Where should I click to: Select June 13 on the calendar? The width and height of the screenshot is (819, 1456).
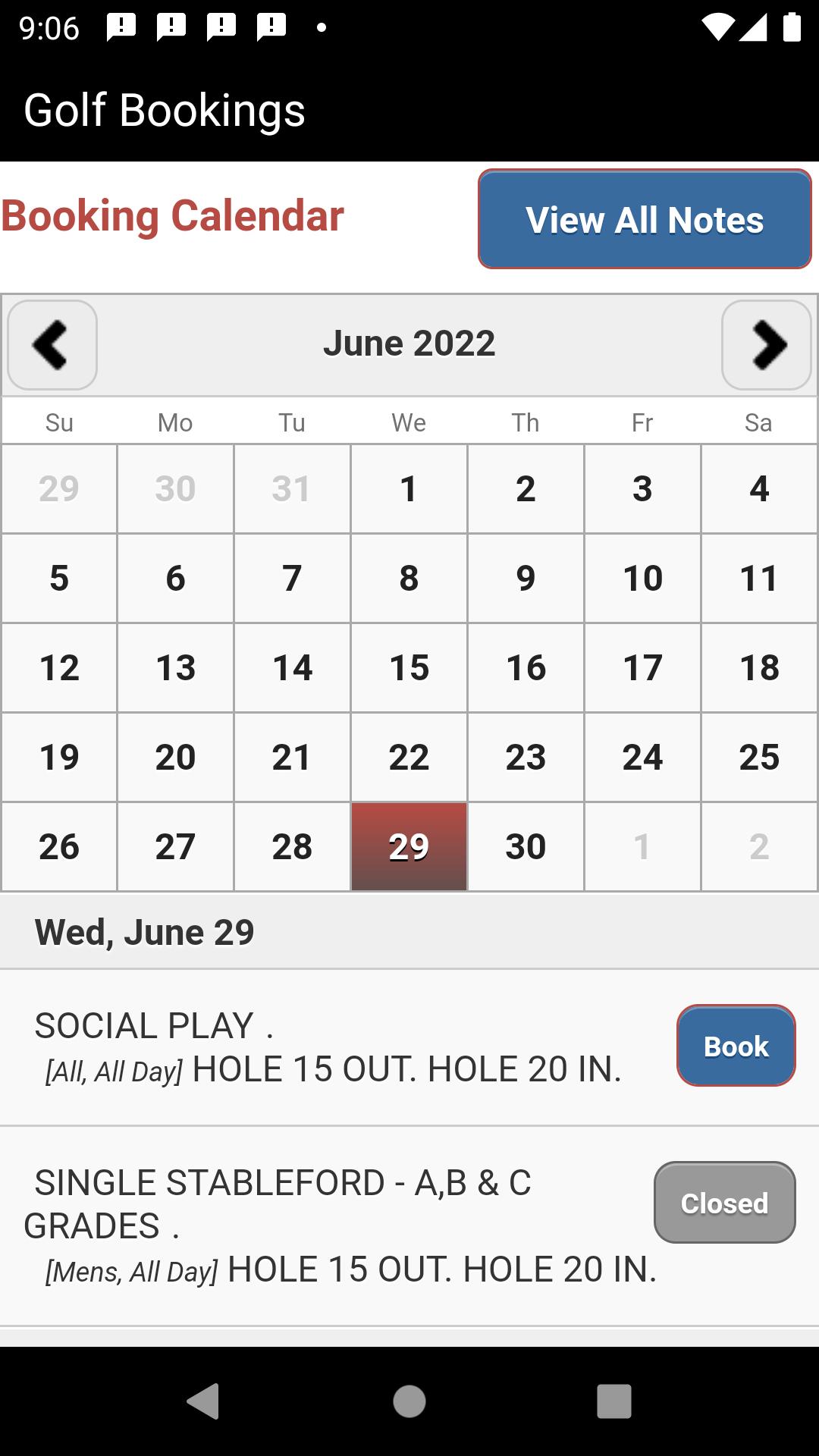(176, 668)
